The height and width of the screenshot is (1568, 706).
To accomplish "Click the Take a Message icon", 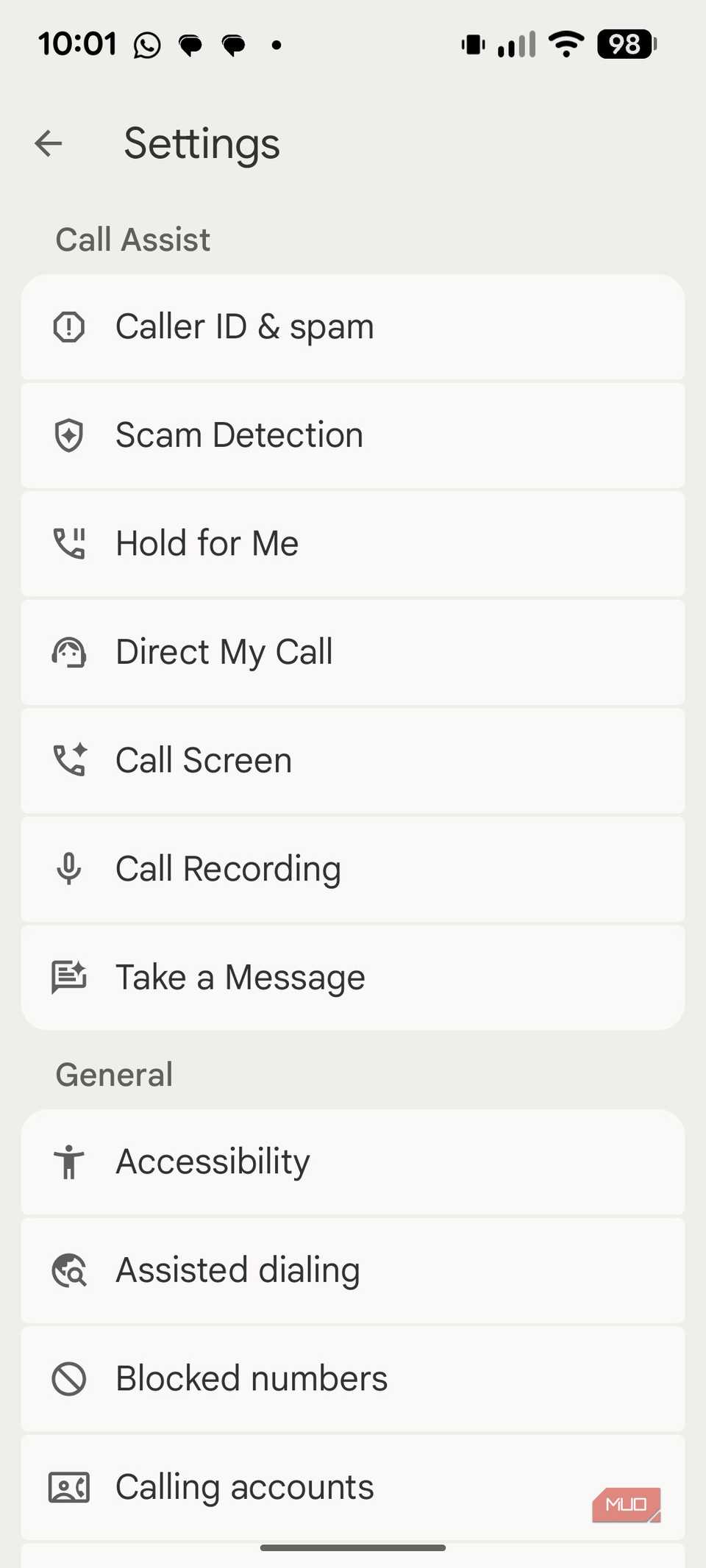I will pos(69,976).
